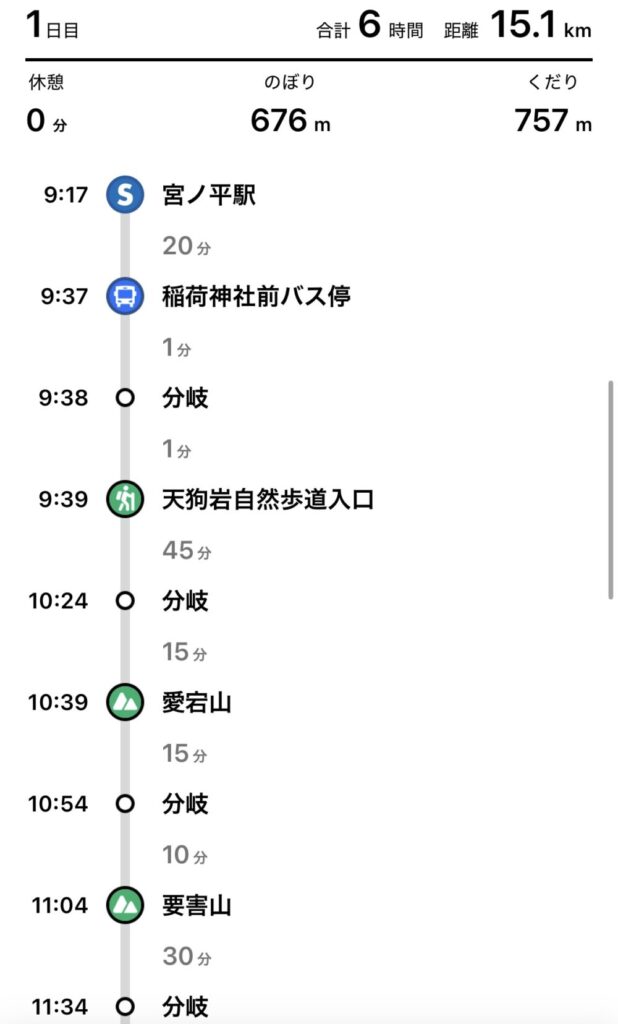Open the 宮ノ平駅 start point
This screenshot has width=618, height=1024.
208,195
